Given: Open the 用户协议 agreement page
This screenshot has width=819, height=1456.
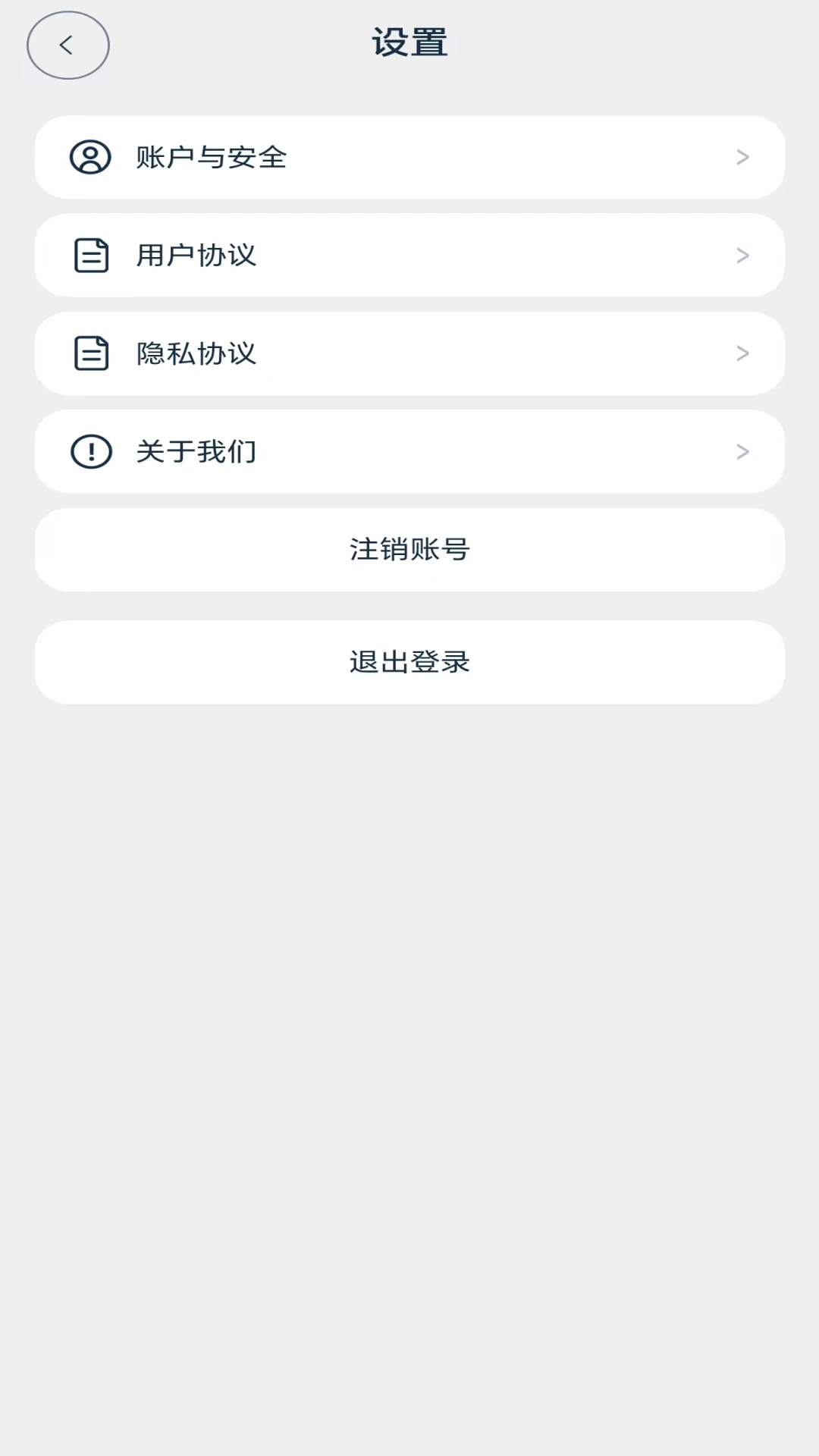Looking at the screenshot, I should coord(409,255).
